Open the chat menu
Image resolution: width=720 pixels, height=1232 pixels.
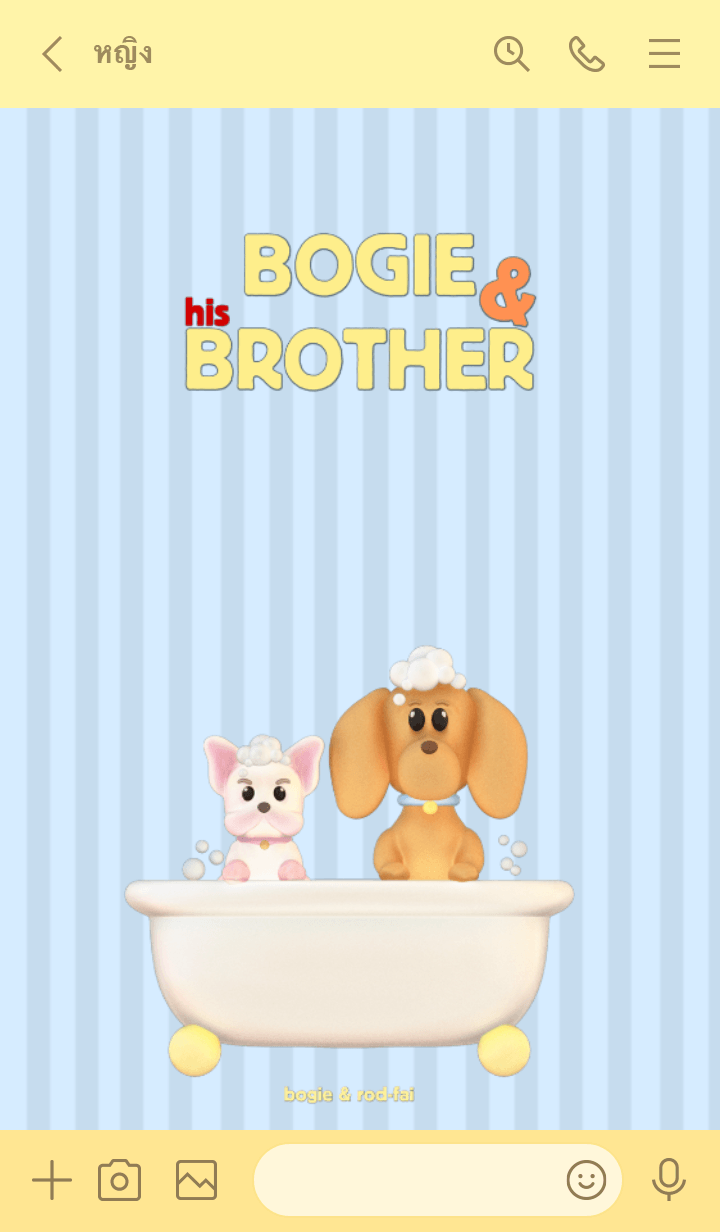point(664,54)
